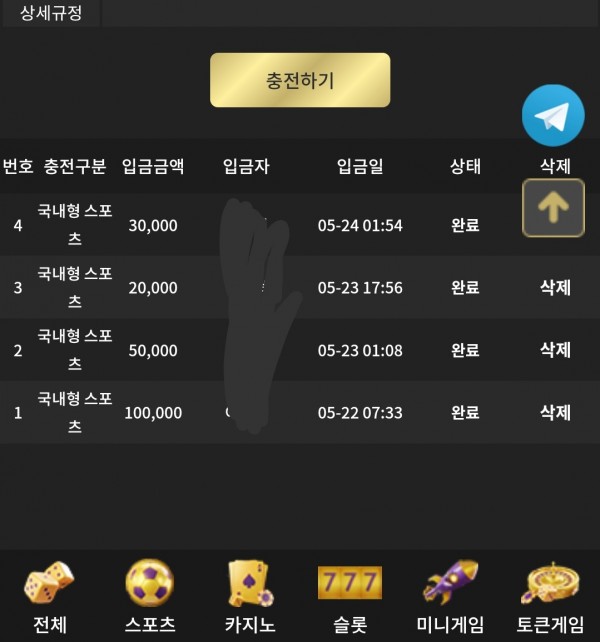Delete the 100,000 deposit entry

(555, 412)
